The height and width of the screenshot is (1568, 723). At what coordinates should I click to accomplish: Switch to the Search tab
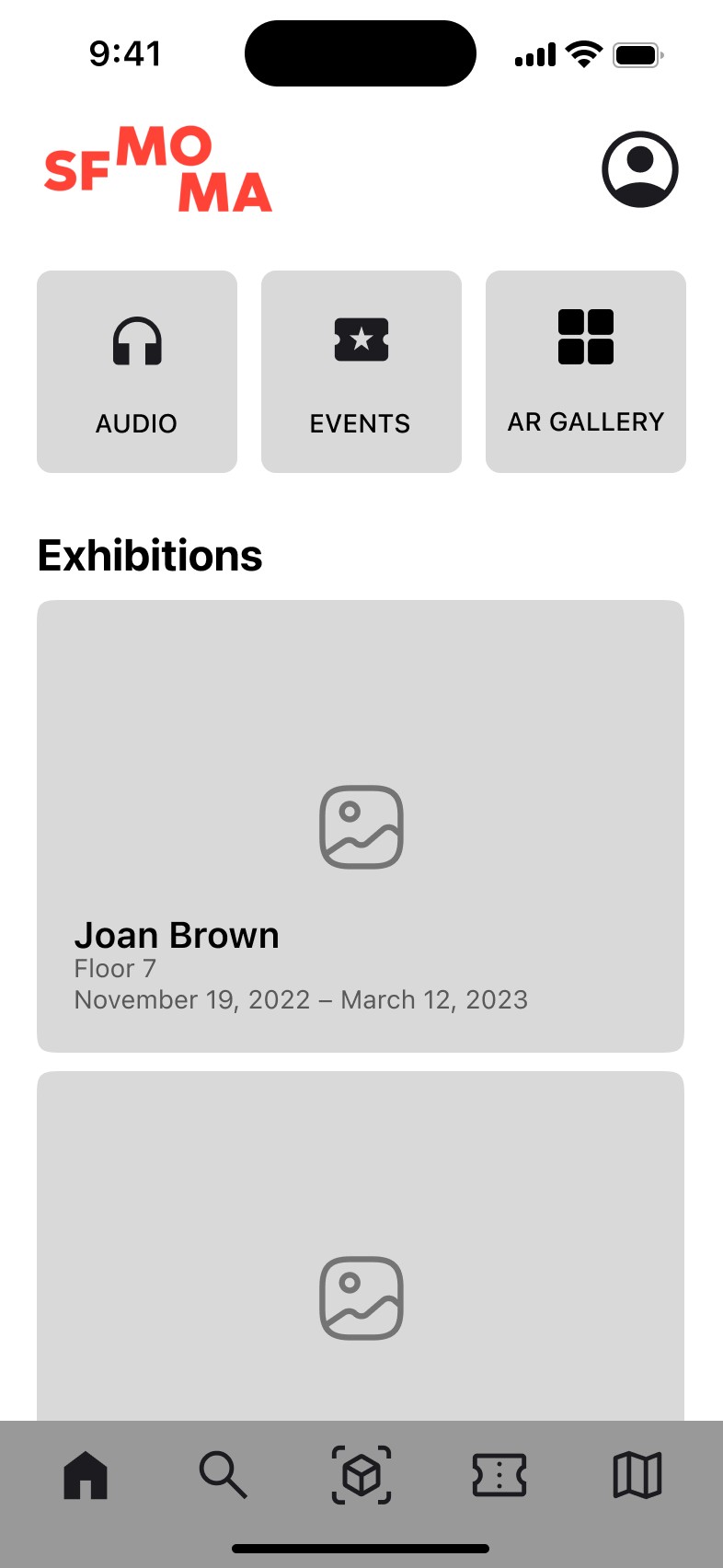(x=224, y=1475)
